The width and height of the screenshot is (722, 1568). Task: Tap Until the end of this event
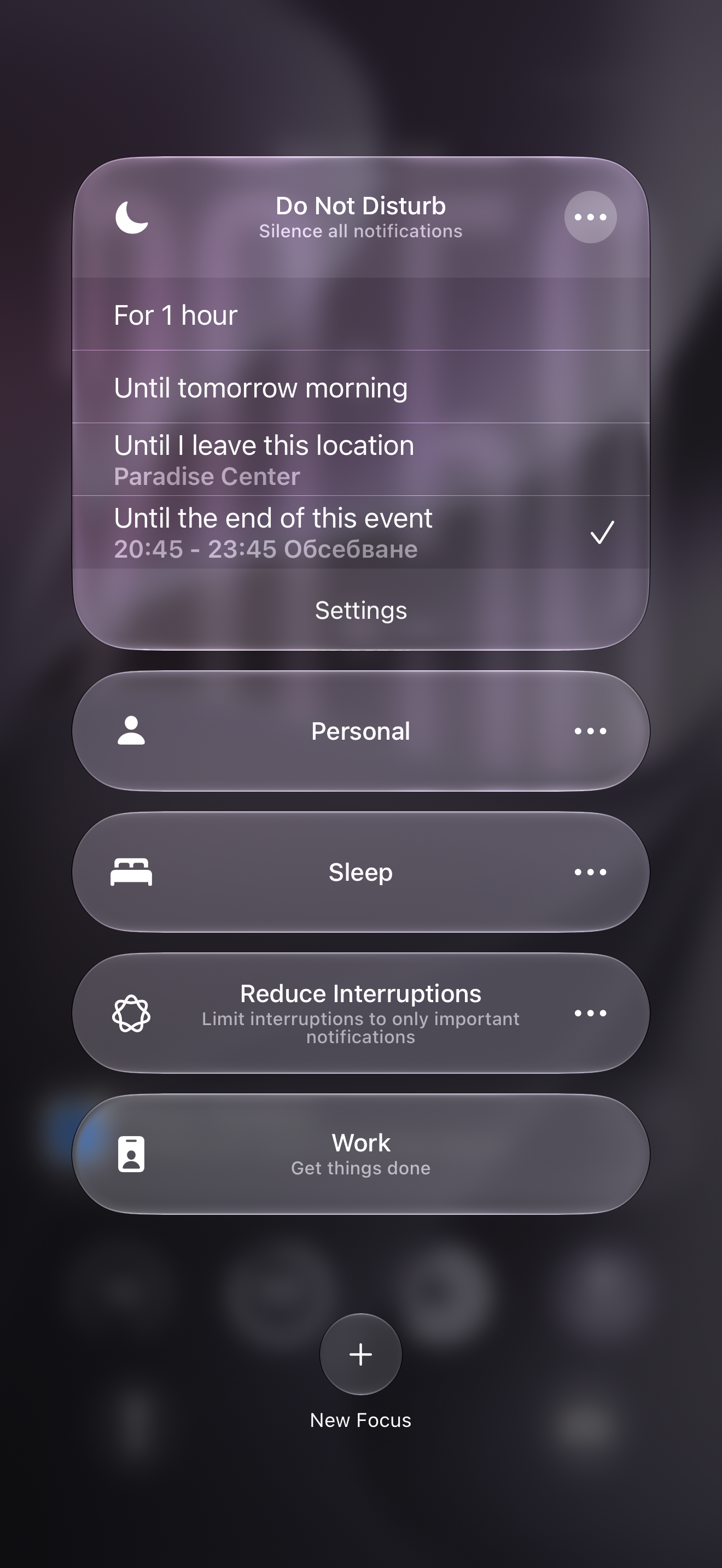coord(361,533)
